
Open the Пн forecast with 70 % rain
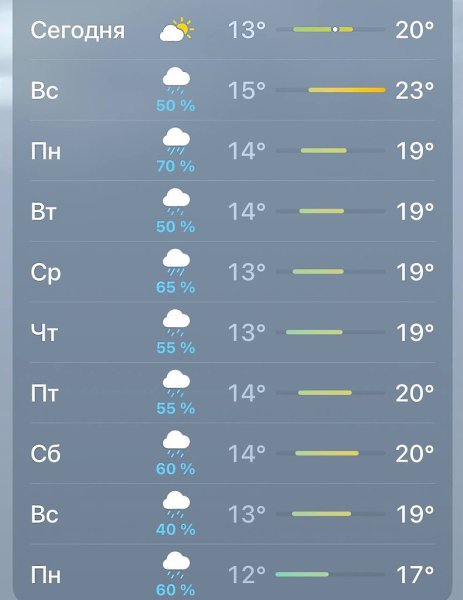click(x=233, y=150)
